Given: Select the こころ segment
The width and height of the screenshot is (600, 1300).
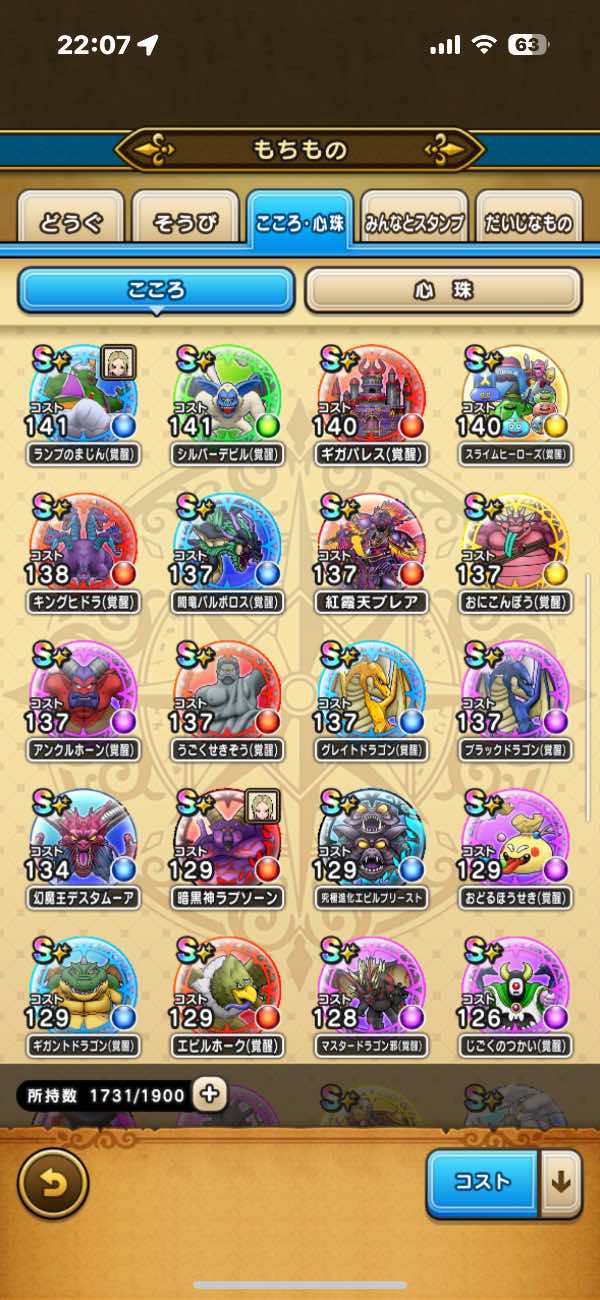Looking at the screenshot, I should (156, 291).
